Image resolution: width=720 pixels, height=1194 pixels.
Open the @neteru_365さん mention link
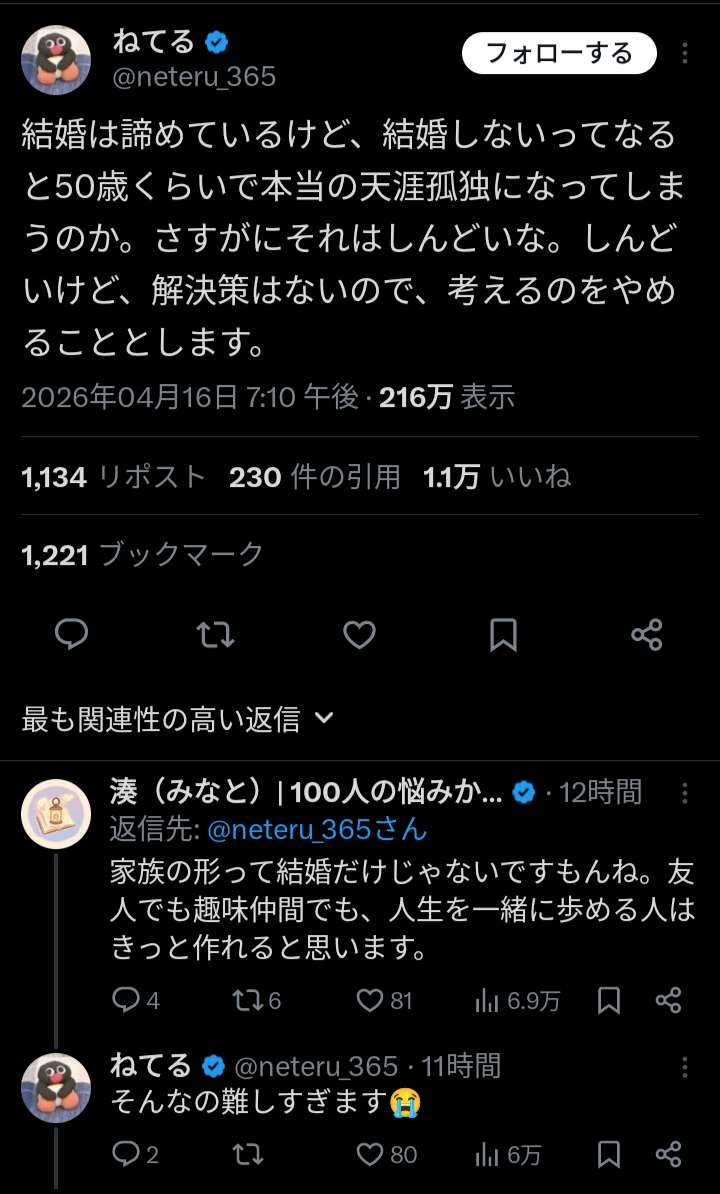(x=316, y=829)
